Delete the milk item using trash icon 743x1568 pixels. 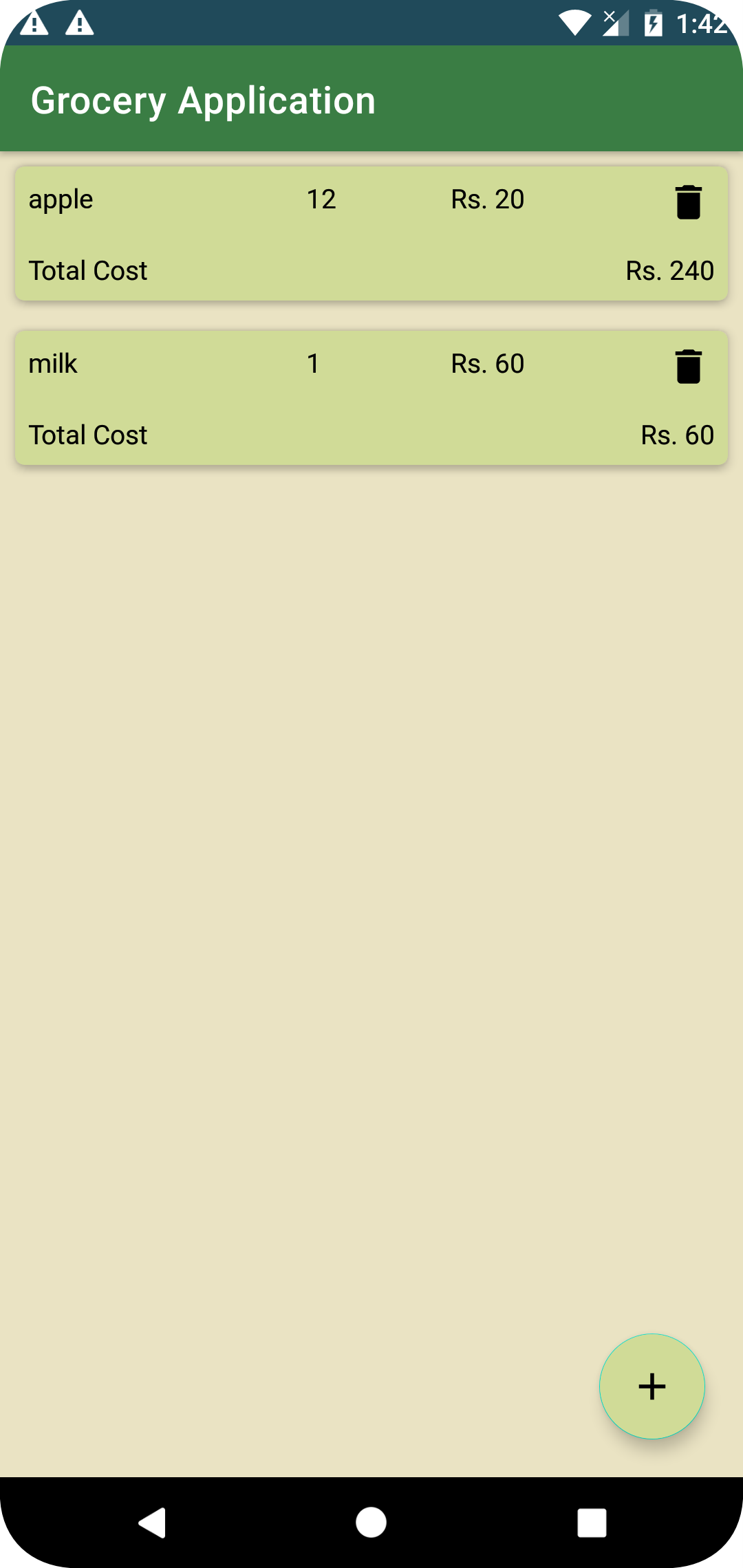pyautogui.click(x=688, y=367)
